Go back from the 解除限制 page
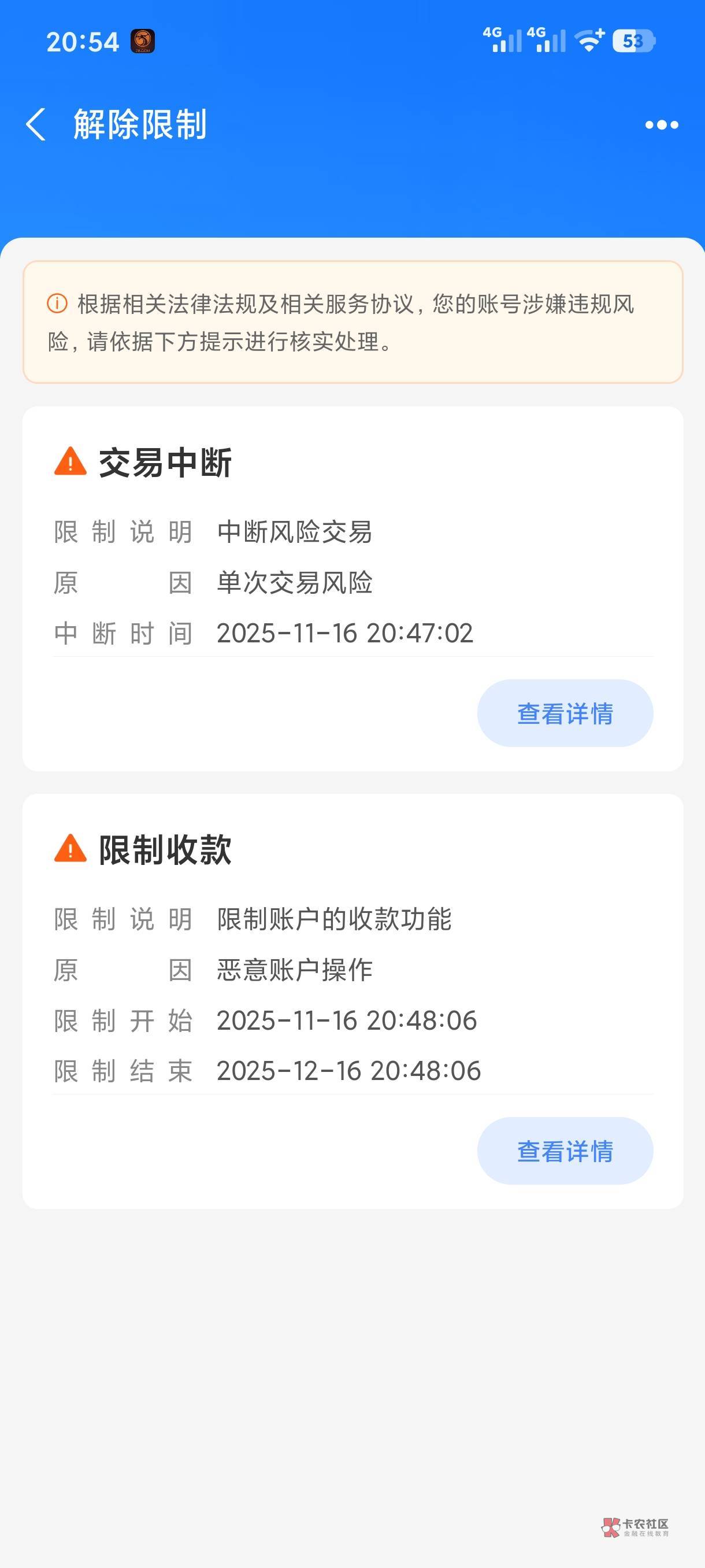Viewport: 705px width, 1568px height. [x=36, y=125]
